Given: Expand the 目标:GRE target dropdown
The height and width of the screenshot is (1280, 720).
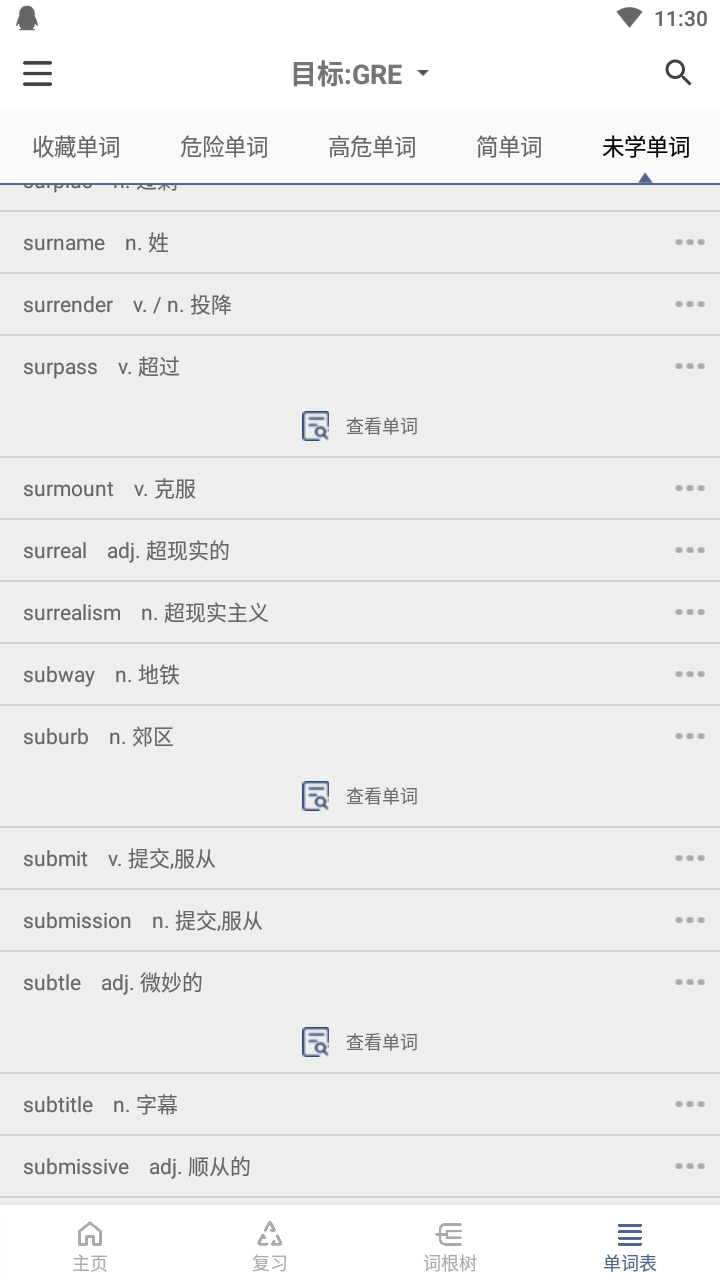Looking at the screenshot, I should coord(360,74).
